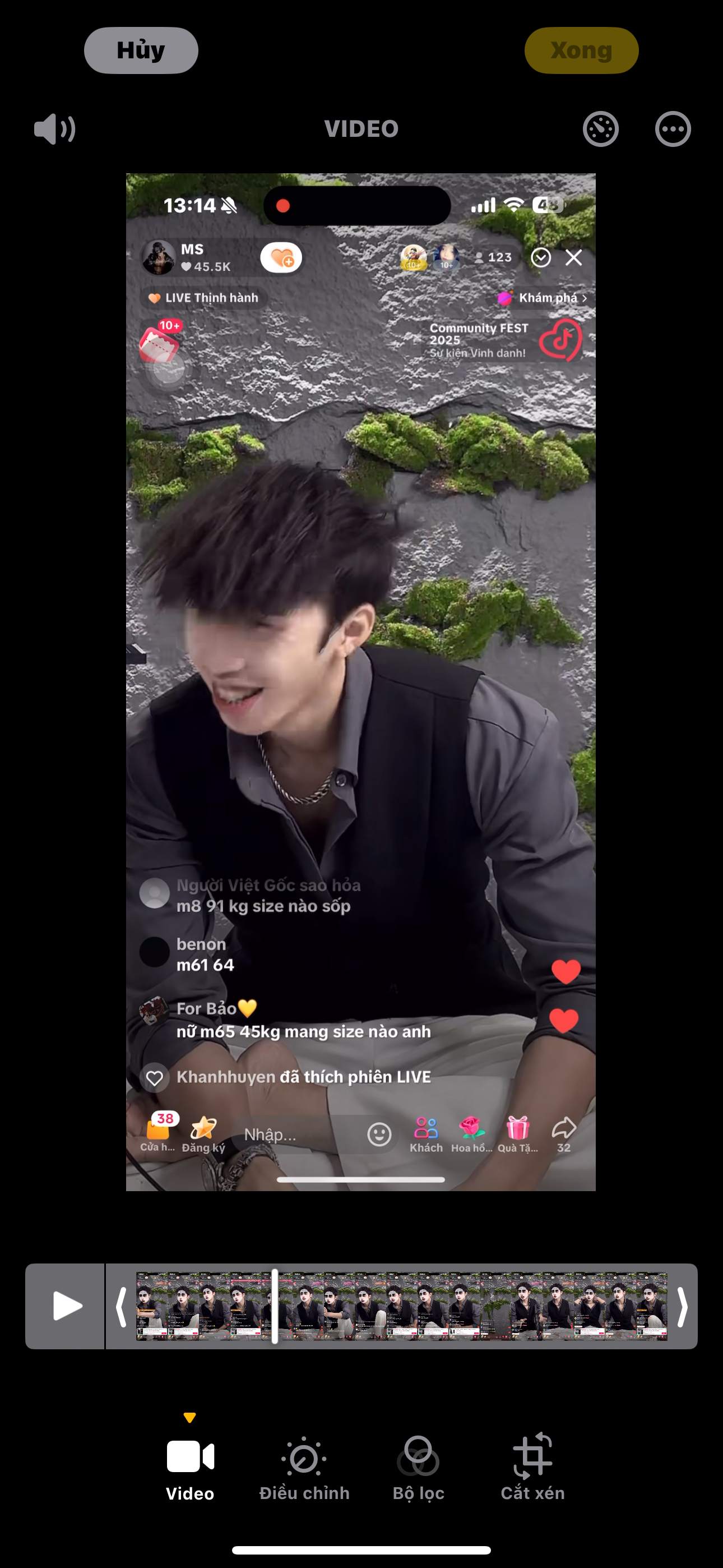Image resolution: width=723 pixels, height=1568 pixels.
Task: Open the playback speed dial icon
Action: [601, 129]
